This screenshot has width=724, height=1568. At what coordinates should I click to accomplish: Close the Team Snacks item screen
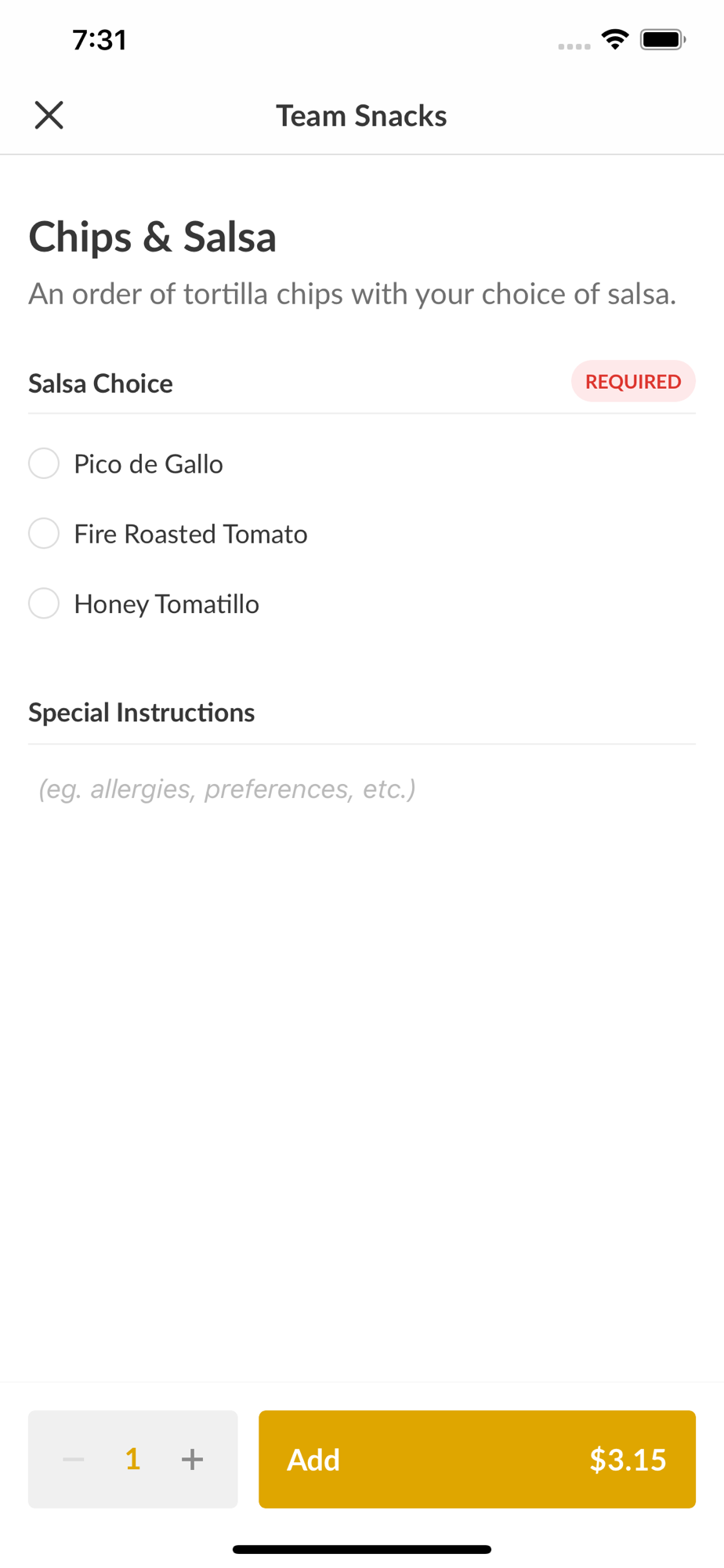coord(49,115)
